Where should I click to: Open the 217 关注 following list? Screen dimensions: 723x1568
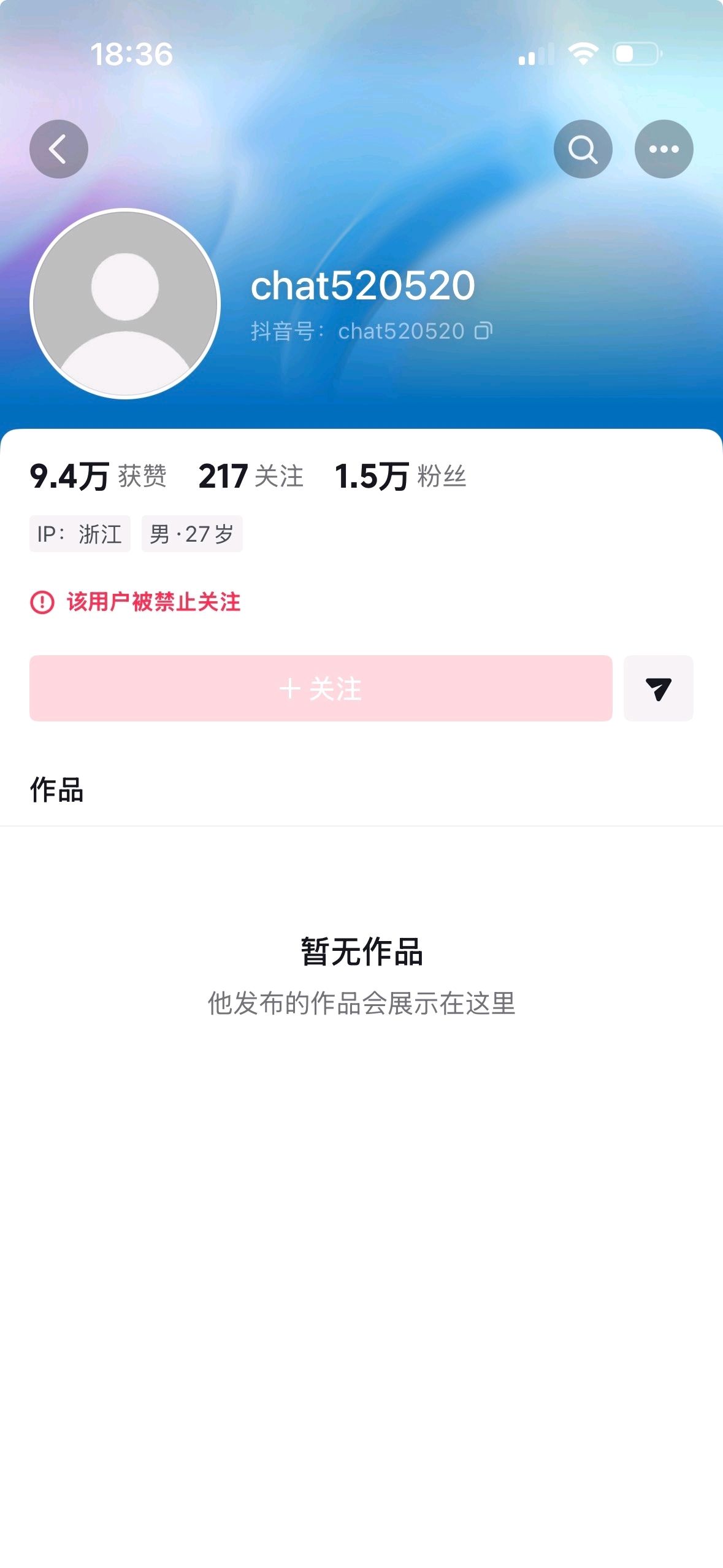(x=251, y=476)
